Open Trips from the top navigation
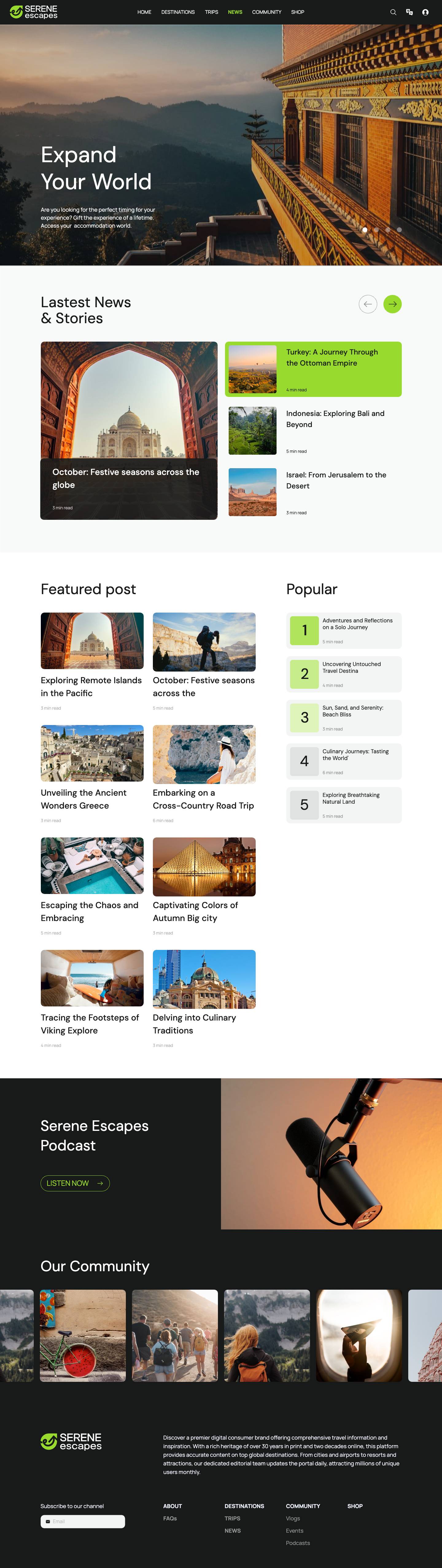442x1568 pixels. [211, 12]
